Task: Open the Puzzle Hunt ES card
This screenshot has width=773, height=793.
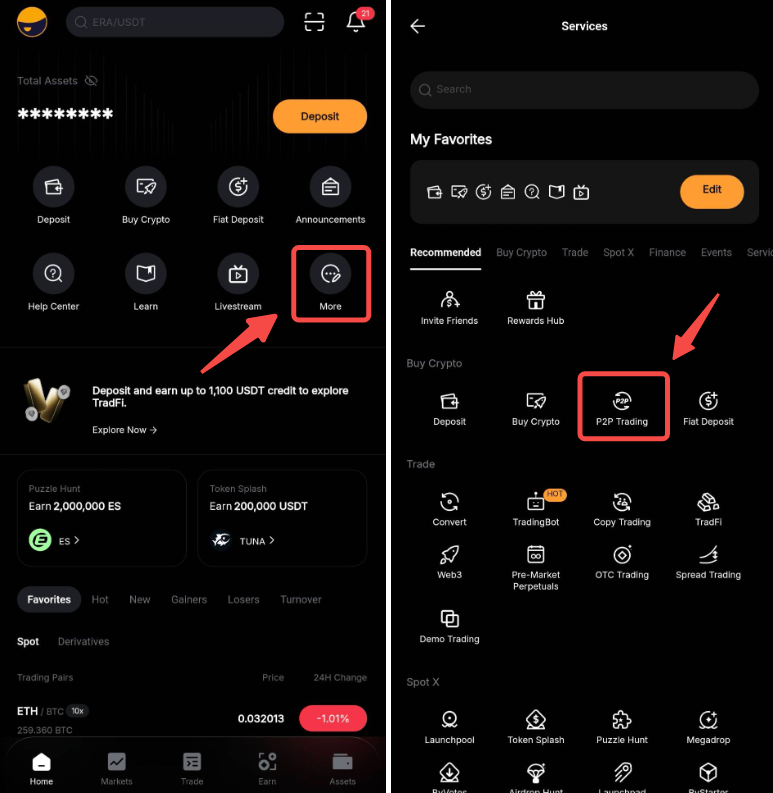Action: click(102, 518)
